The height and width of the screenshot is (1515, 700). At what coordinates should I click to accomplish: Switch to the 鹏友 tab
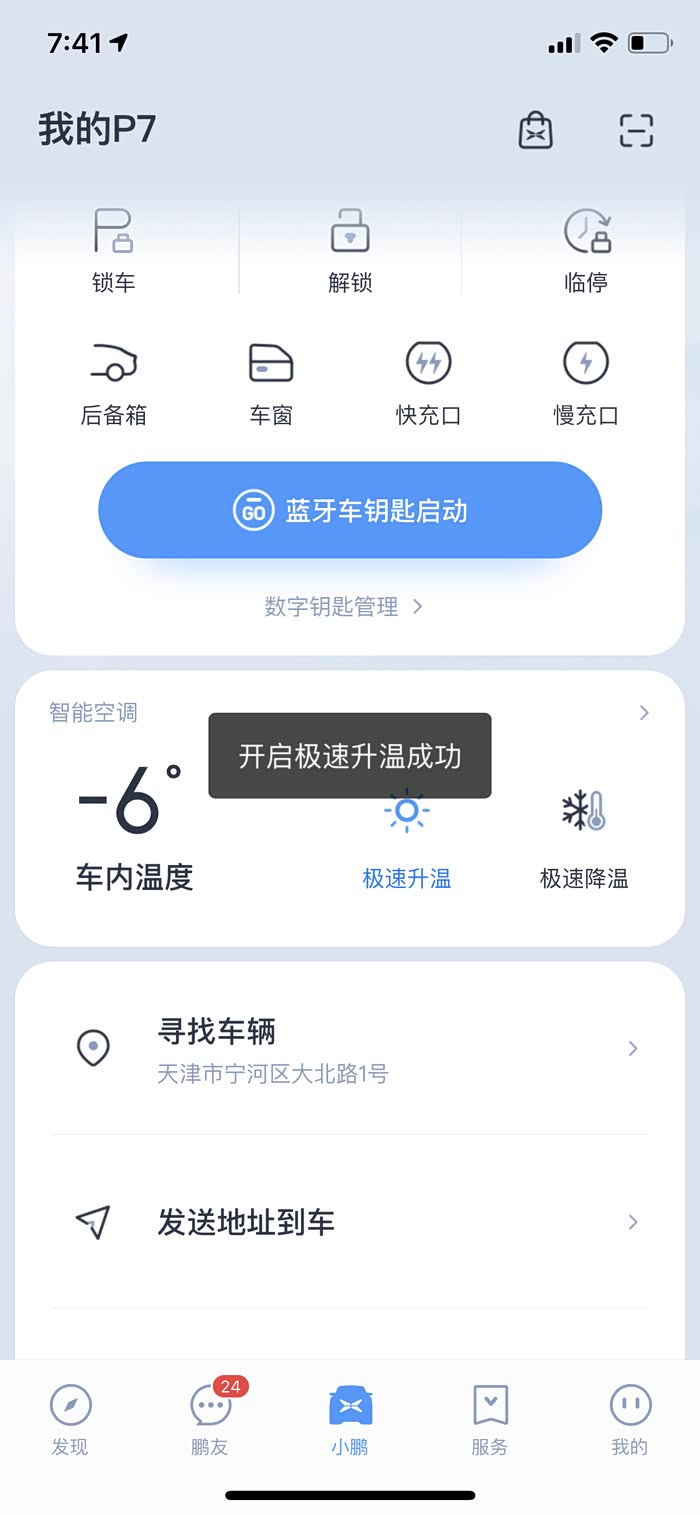(x=210, y=1419)
